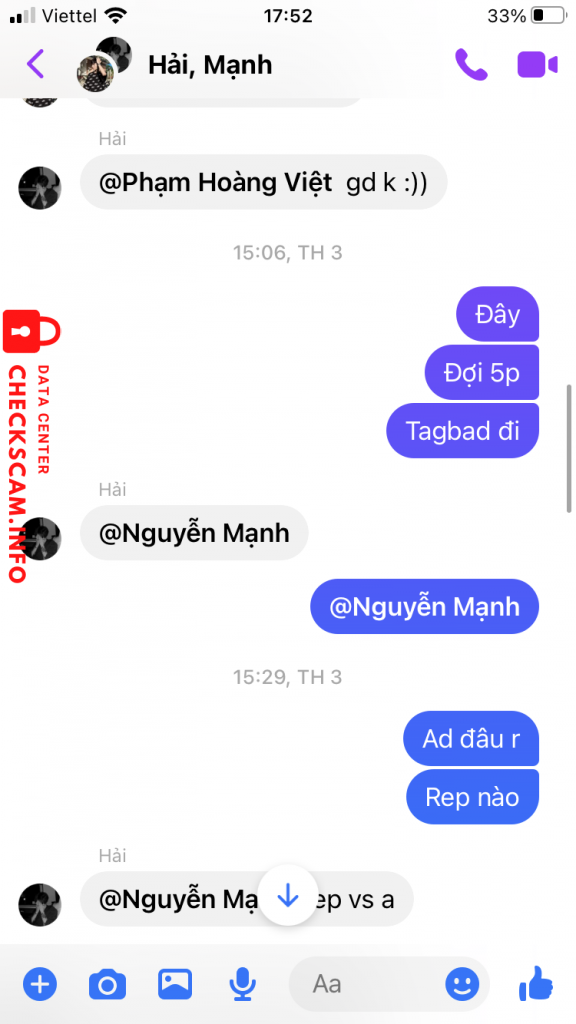Send a thumbs-up like
The image size is (576, 1024).
[x=536, y=983]
